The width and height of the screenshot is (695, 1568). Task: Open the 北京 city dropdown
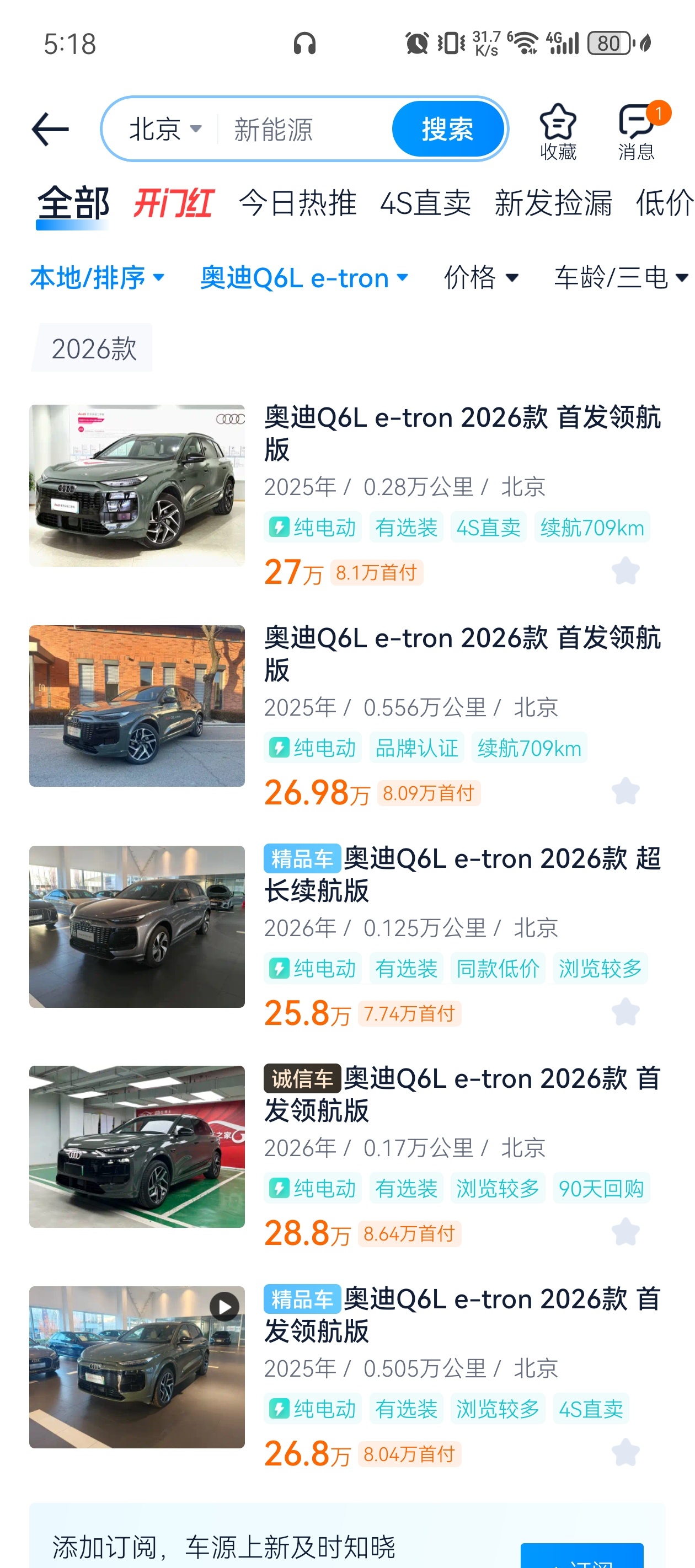(163, 129)
